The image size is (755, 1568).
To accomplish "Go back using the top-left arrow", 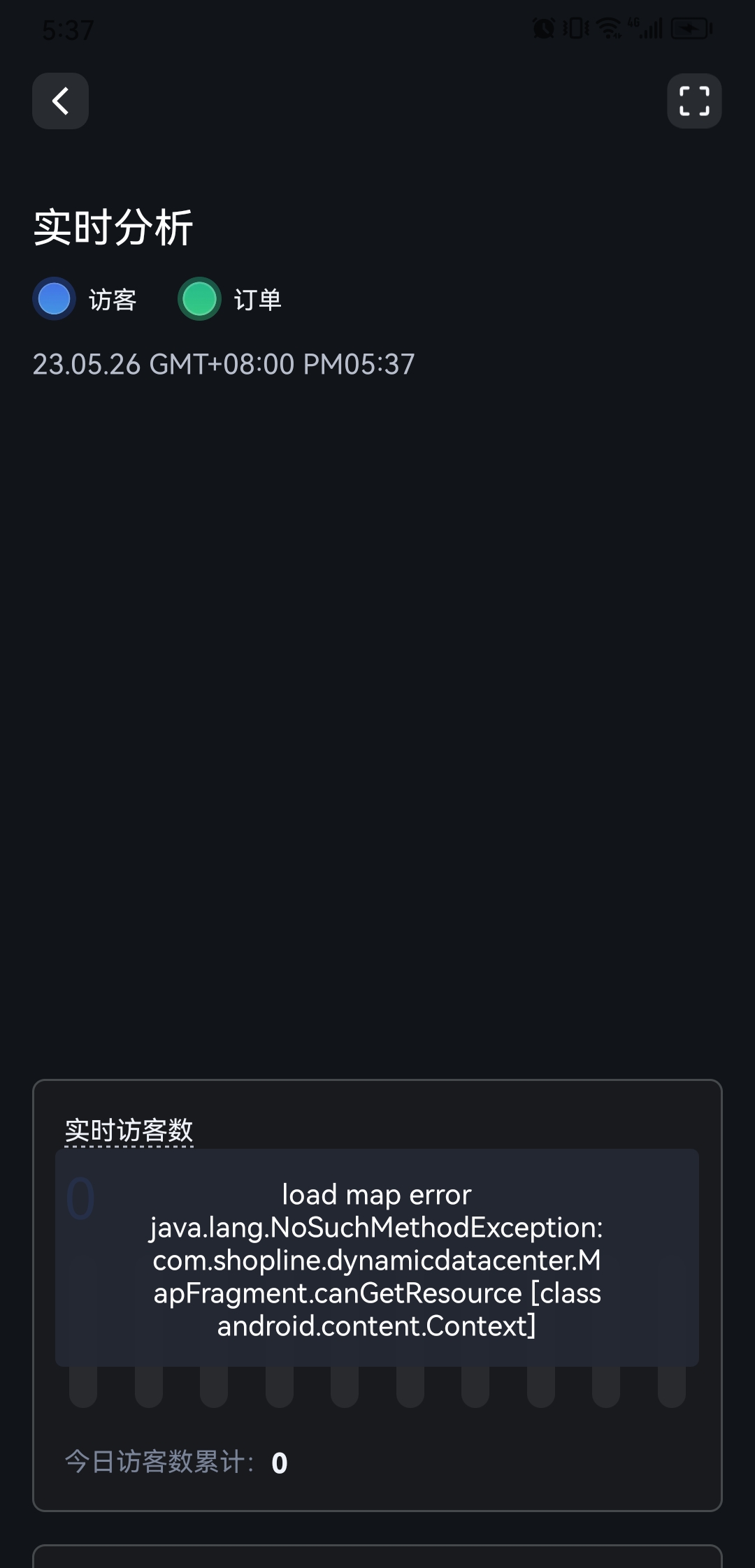I will (x=60, y=101).
